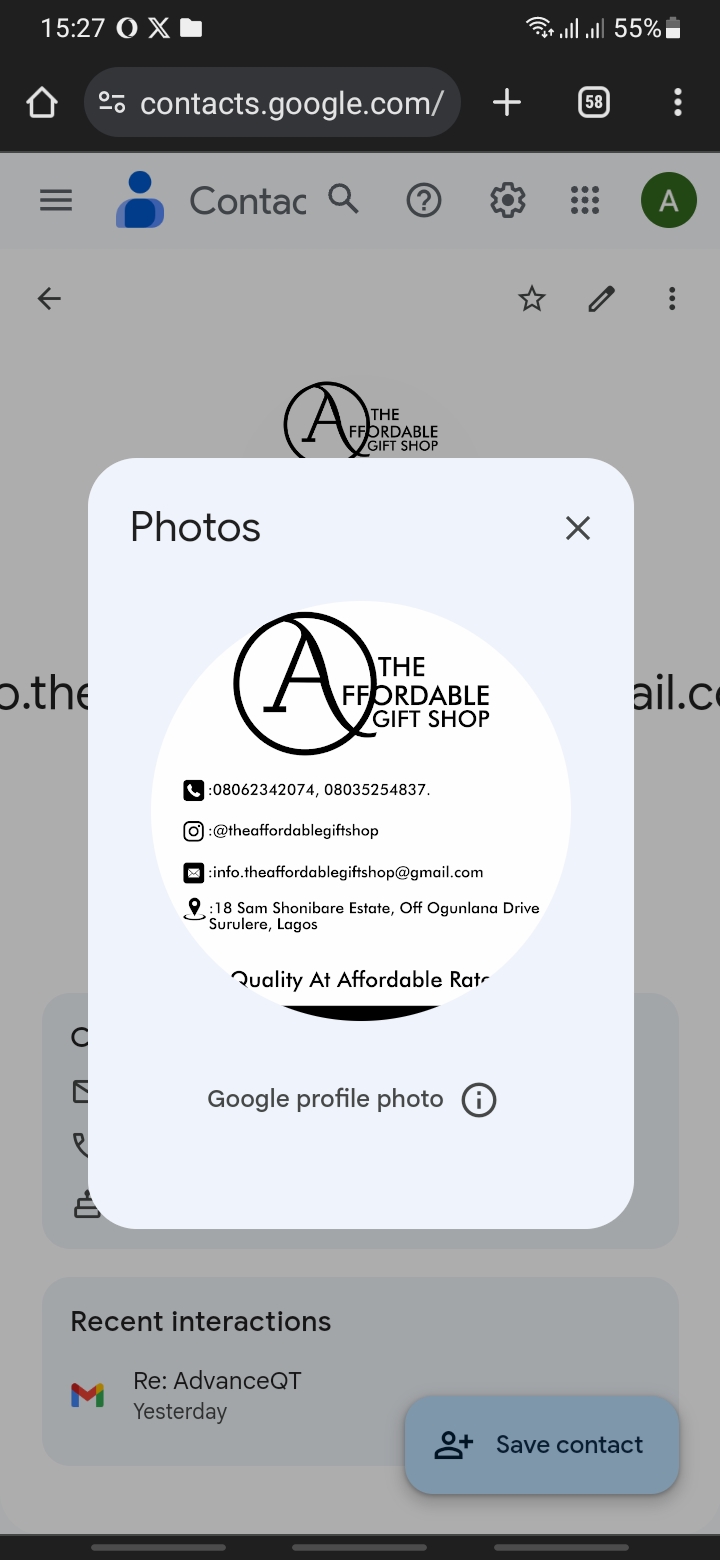Go back with the arrow icon
720x1560 pixels.
(x=49, y=298)
